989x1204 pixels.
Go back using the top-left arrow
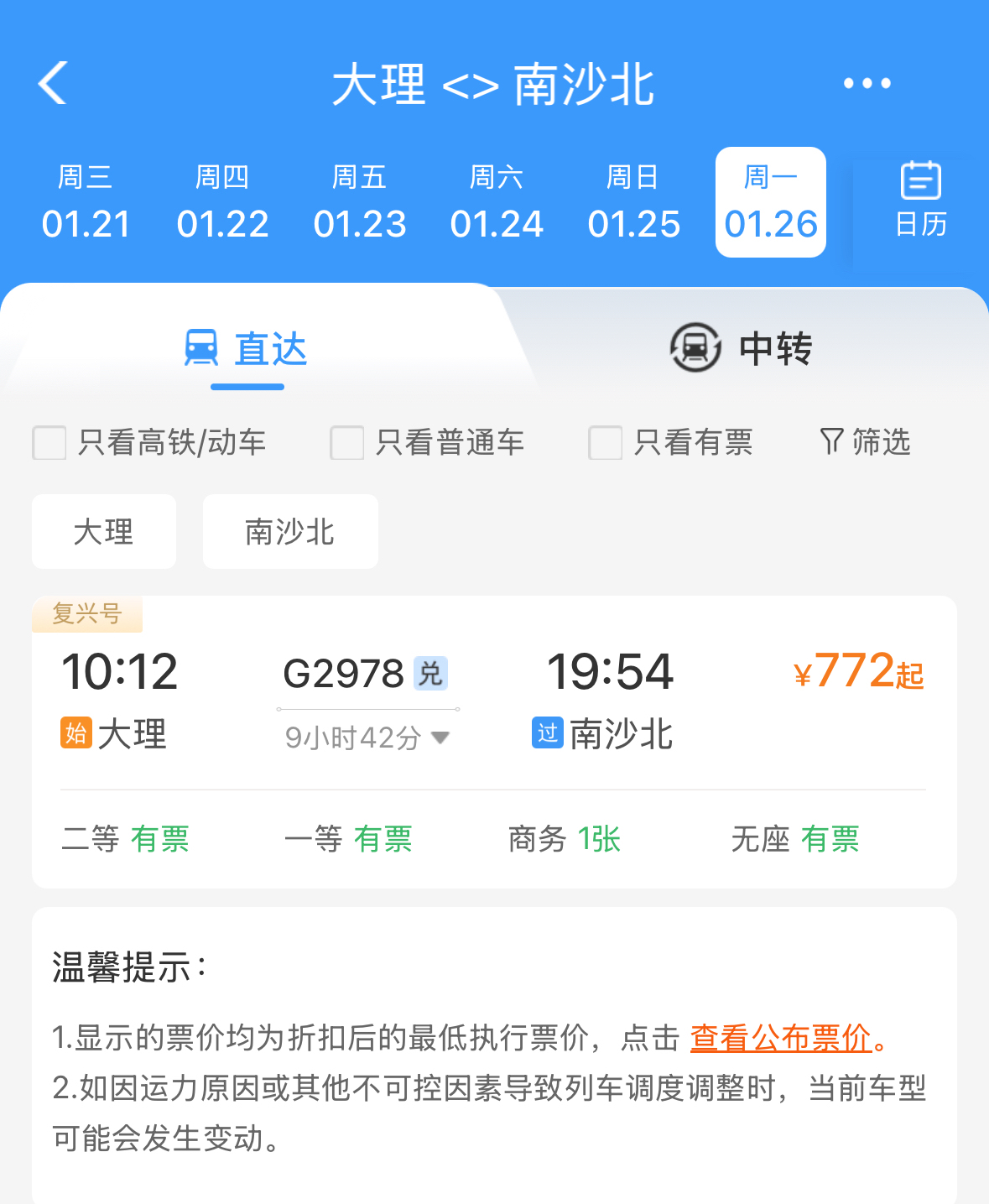pyautogui.click(x=53, y=83)
